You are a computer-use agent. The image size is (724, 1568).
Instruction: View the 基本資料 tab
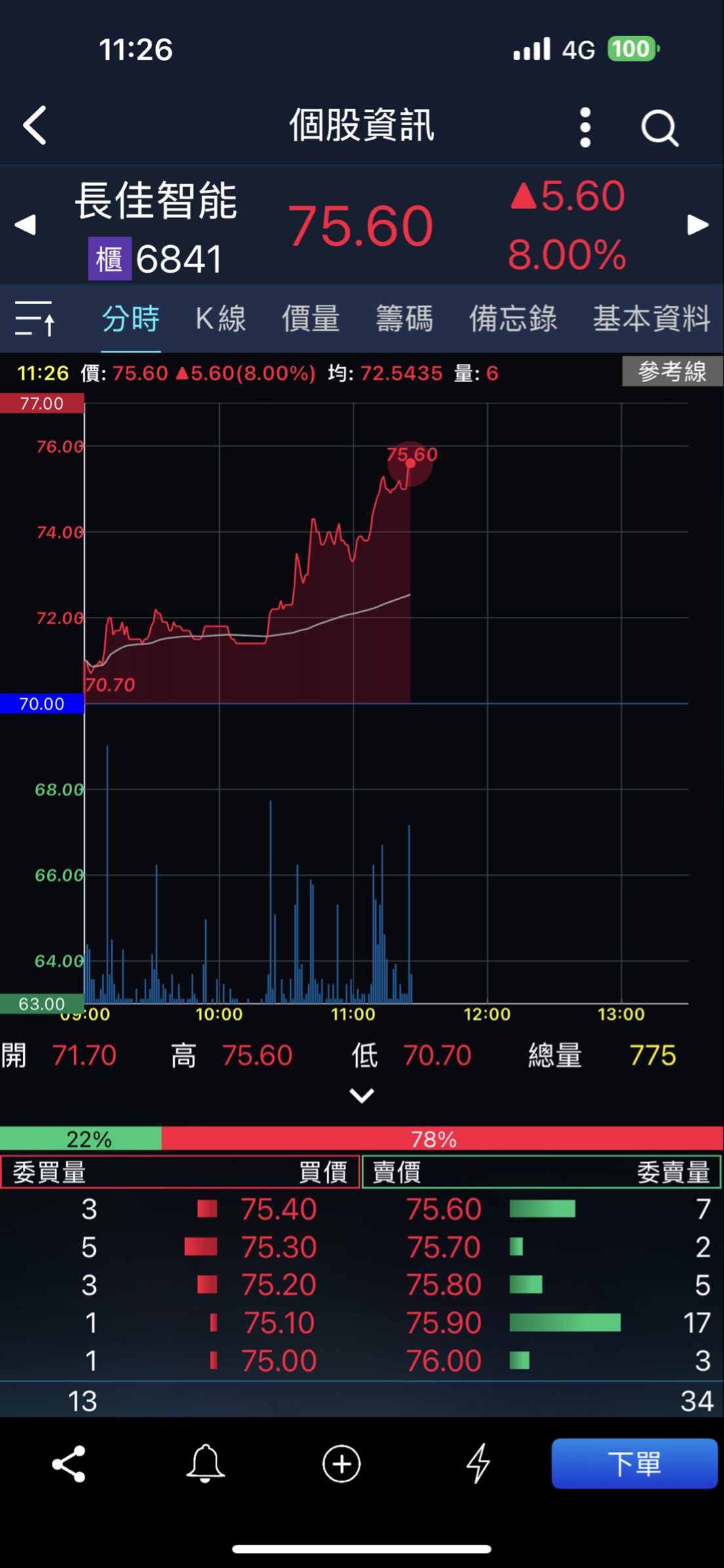(651, 319)
